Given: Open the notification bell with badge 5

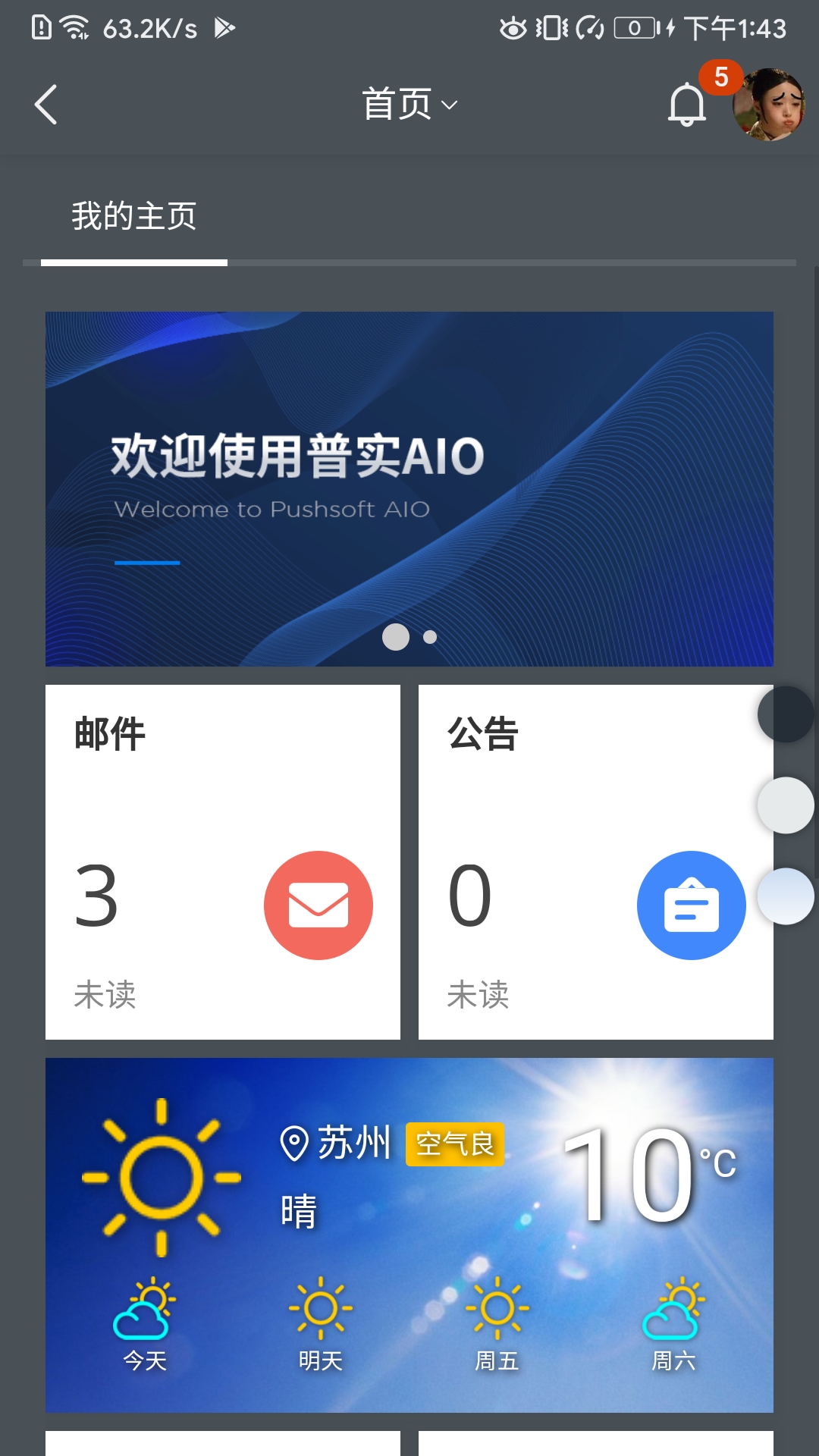Looking at the screenshot, I should pos(686,104).
